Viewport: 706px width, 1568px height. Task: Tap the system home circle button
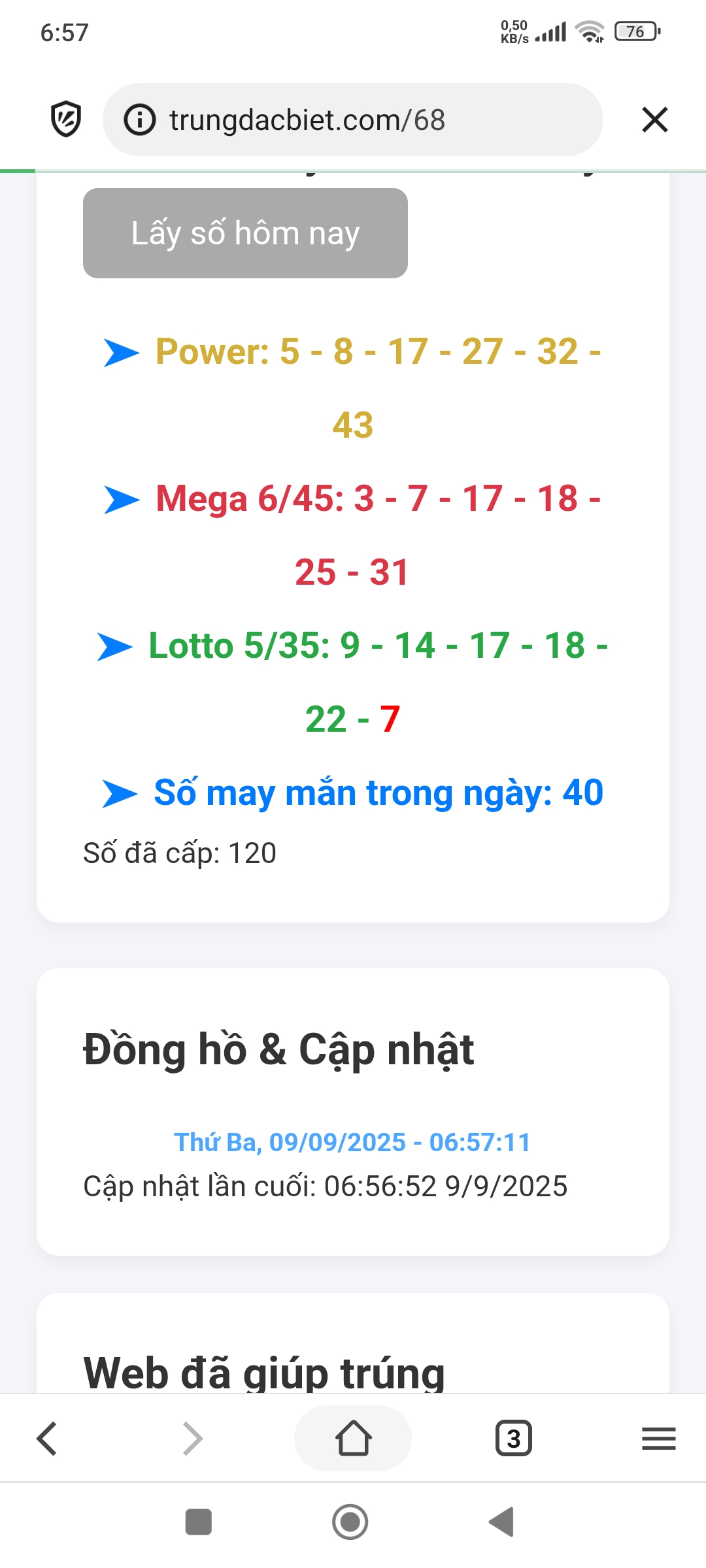350,1522
